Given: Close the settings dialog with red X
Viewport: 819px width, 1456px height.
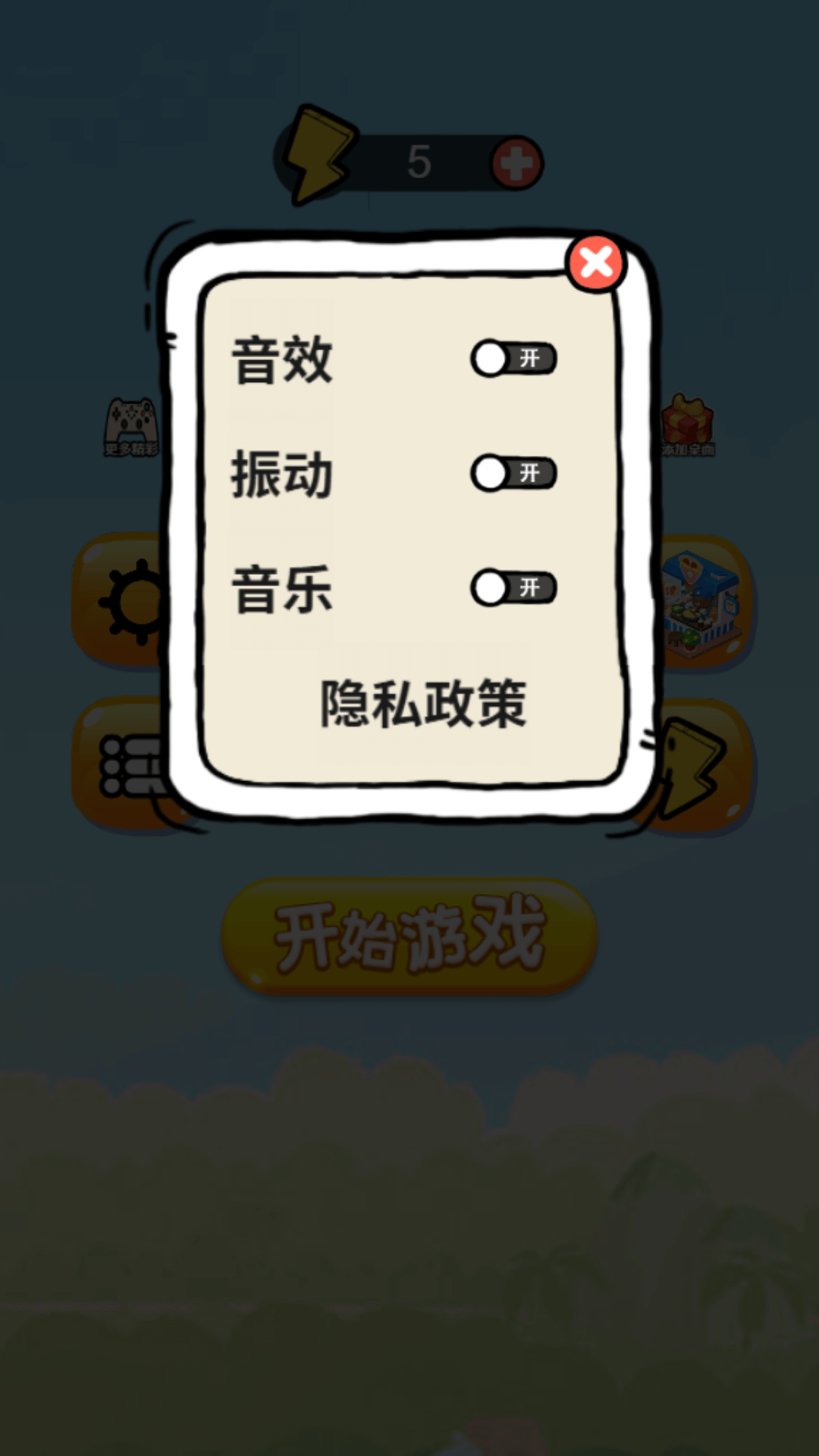Looking at the screenshot, I should click(596, 263).
